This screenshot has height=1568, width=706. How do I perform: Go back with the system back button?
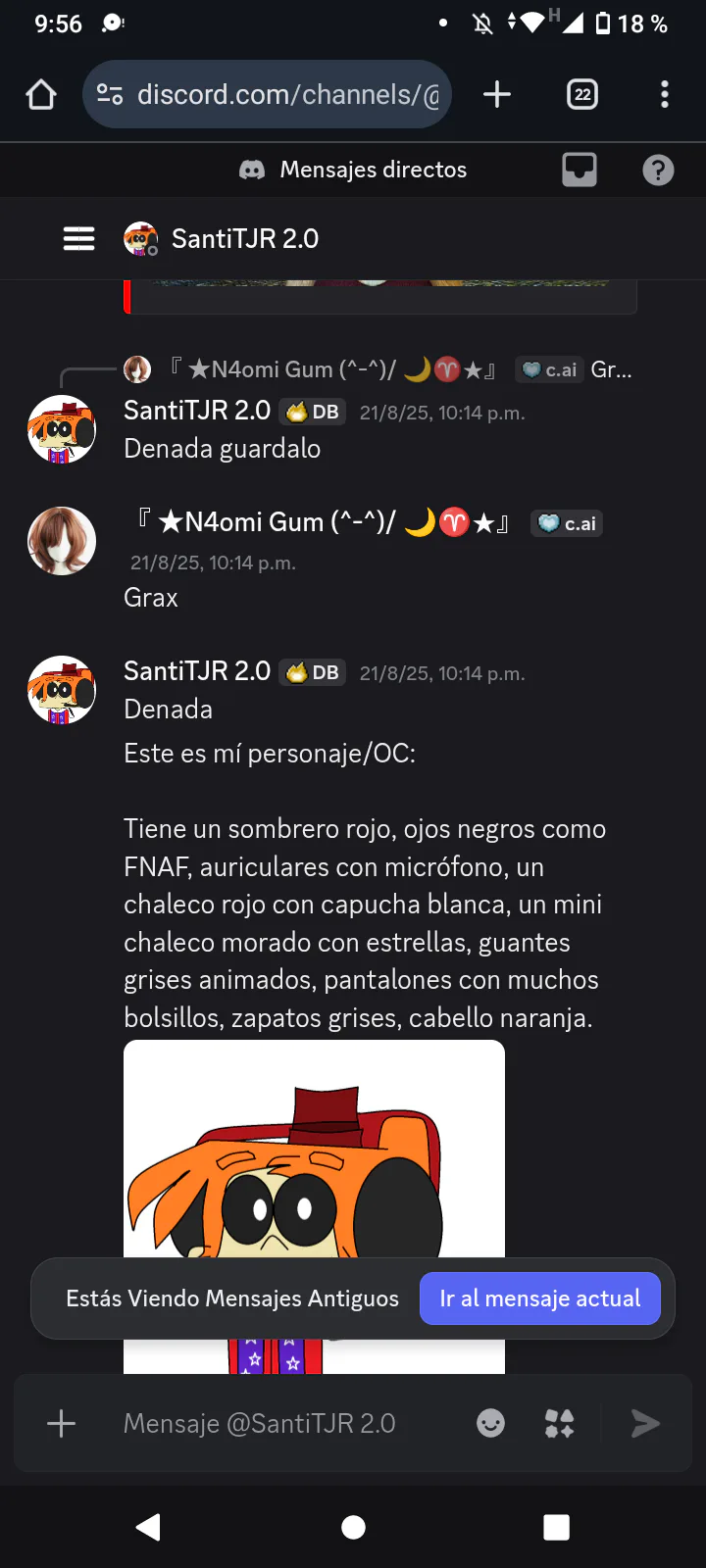tap(149, 1527)
